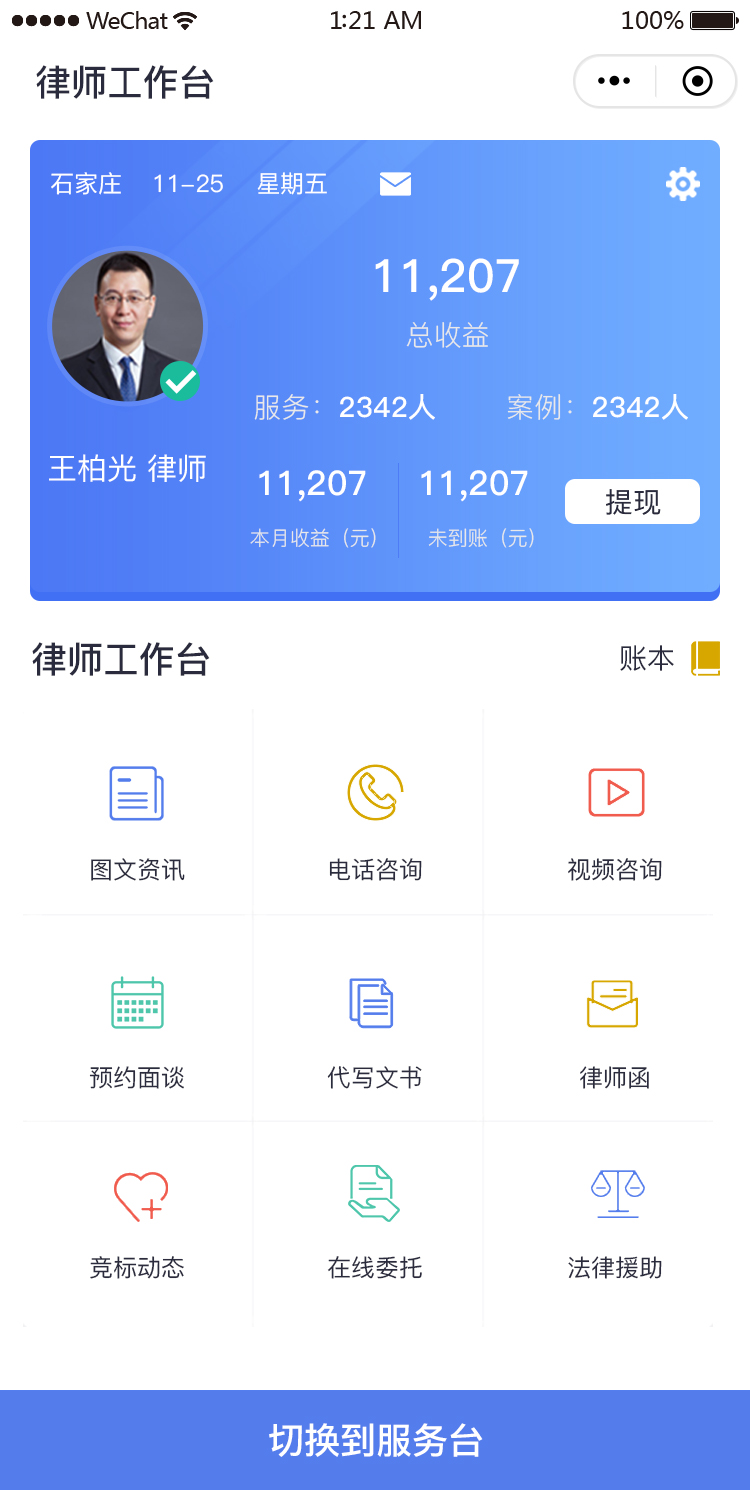Open 王柏光 lawyer profile photo

pos(128,326)
